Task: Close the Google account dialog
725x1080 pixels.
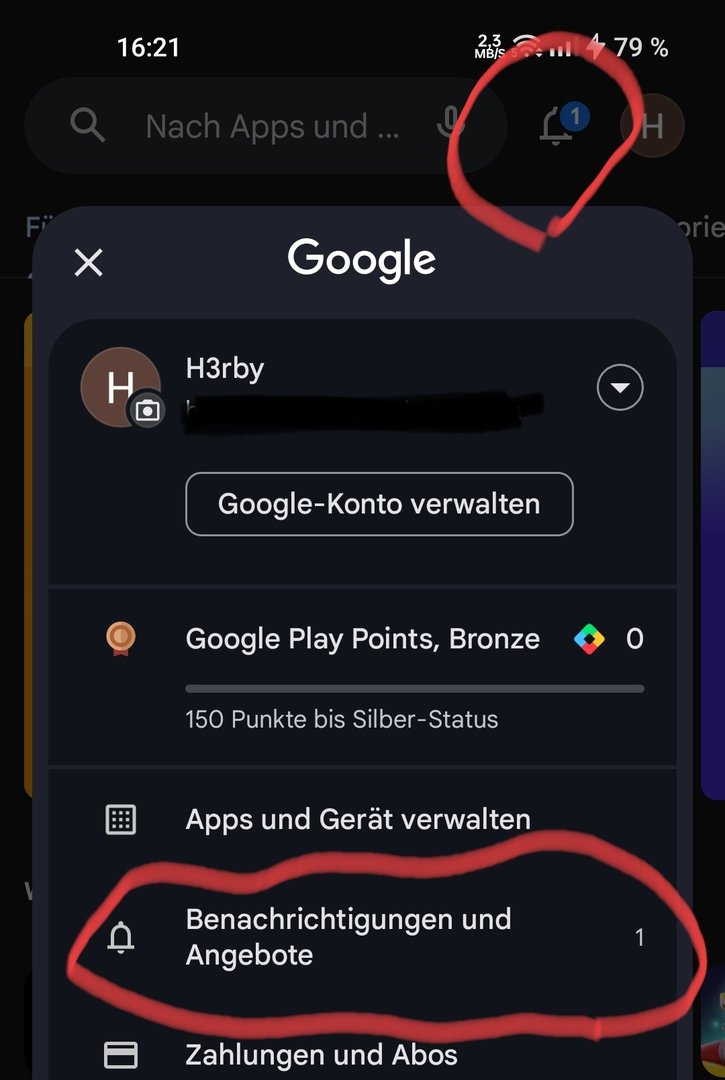Action: tap(89, 263)
